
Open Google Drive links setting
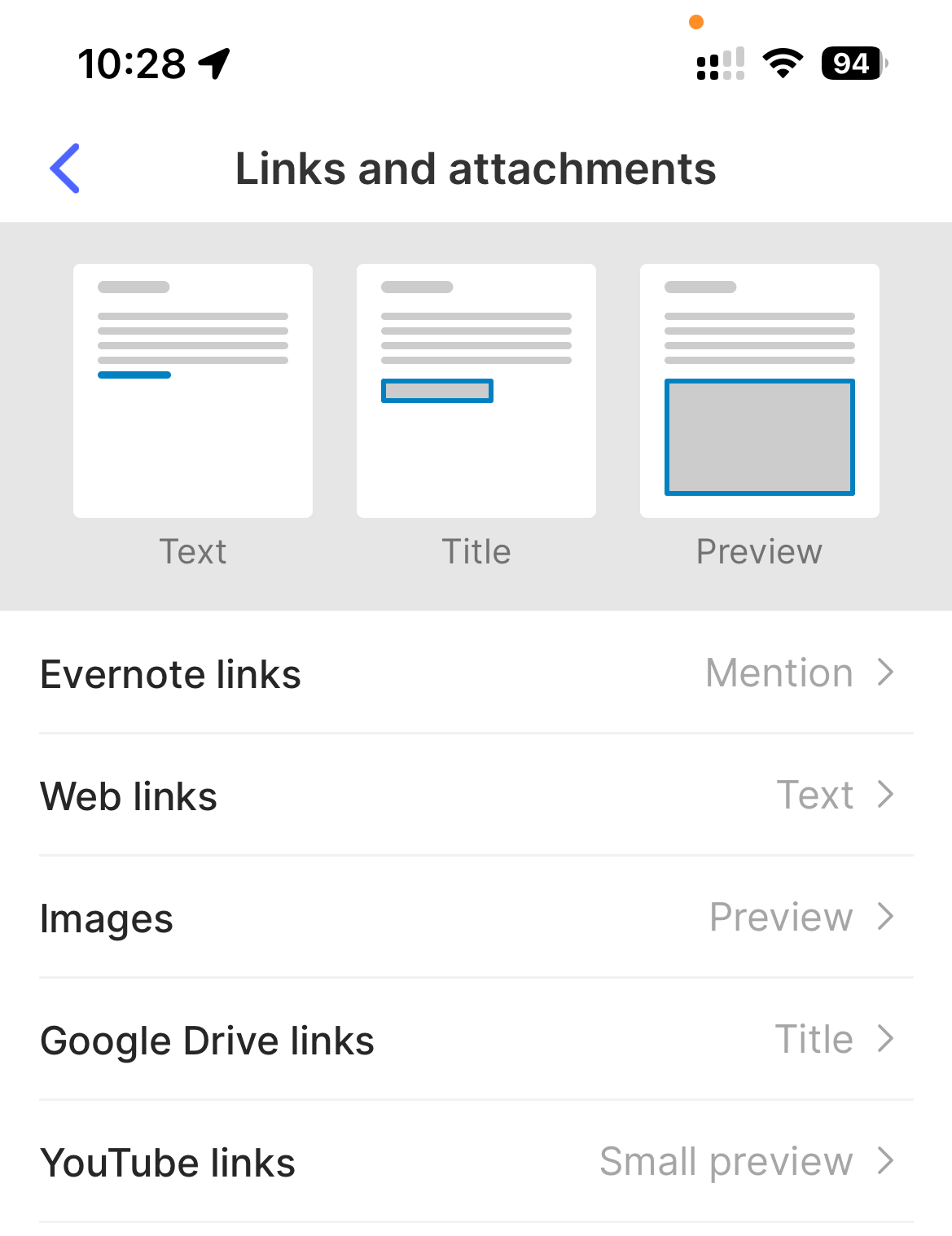(x=476, y=1040)
